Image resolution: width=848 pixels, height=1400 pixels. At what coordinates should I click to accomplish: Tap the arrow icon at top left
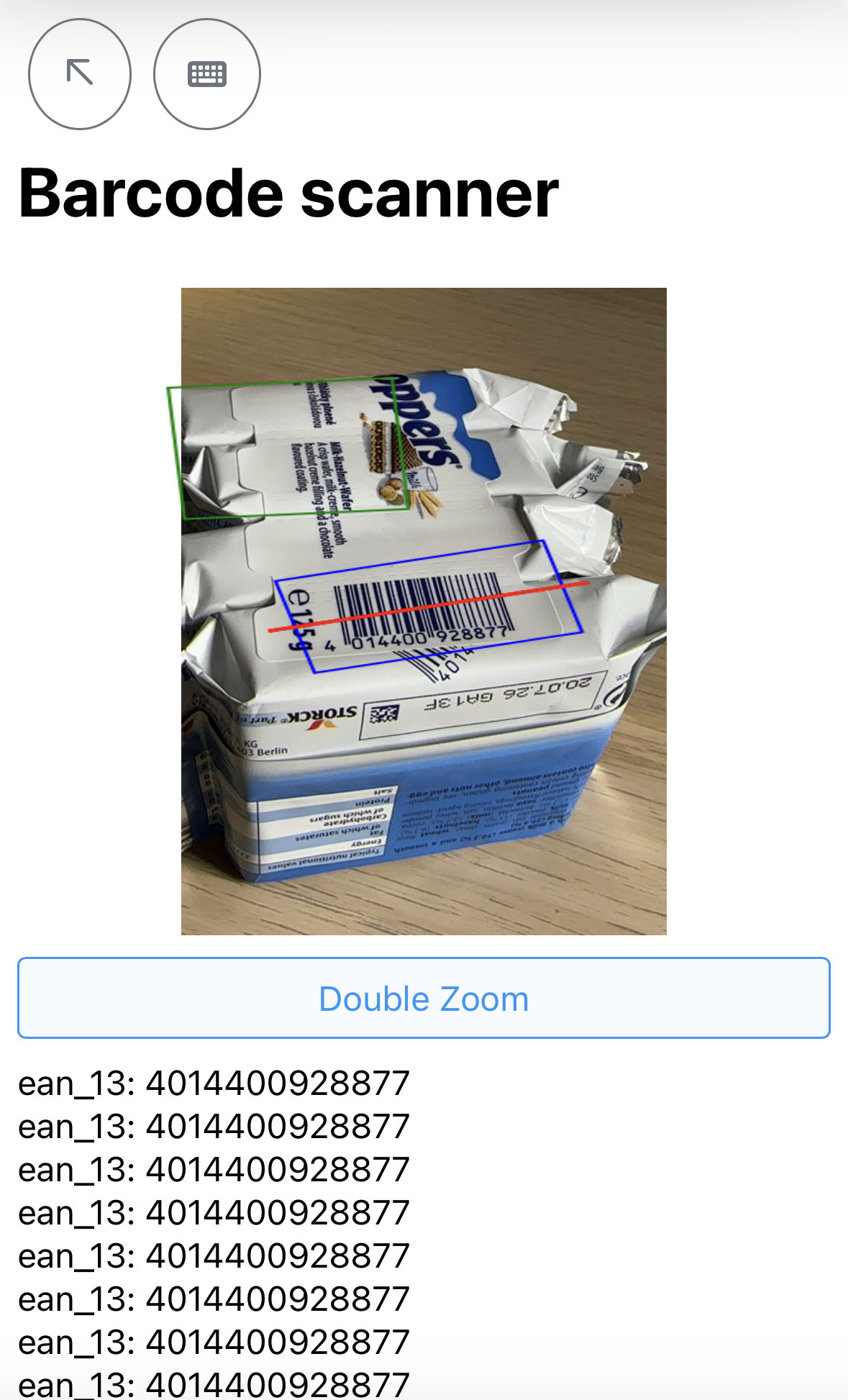(x=80, y=73)
